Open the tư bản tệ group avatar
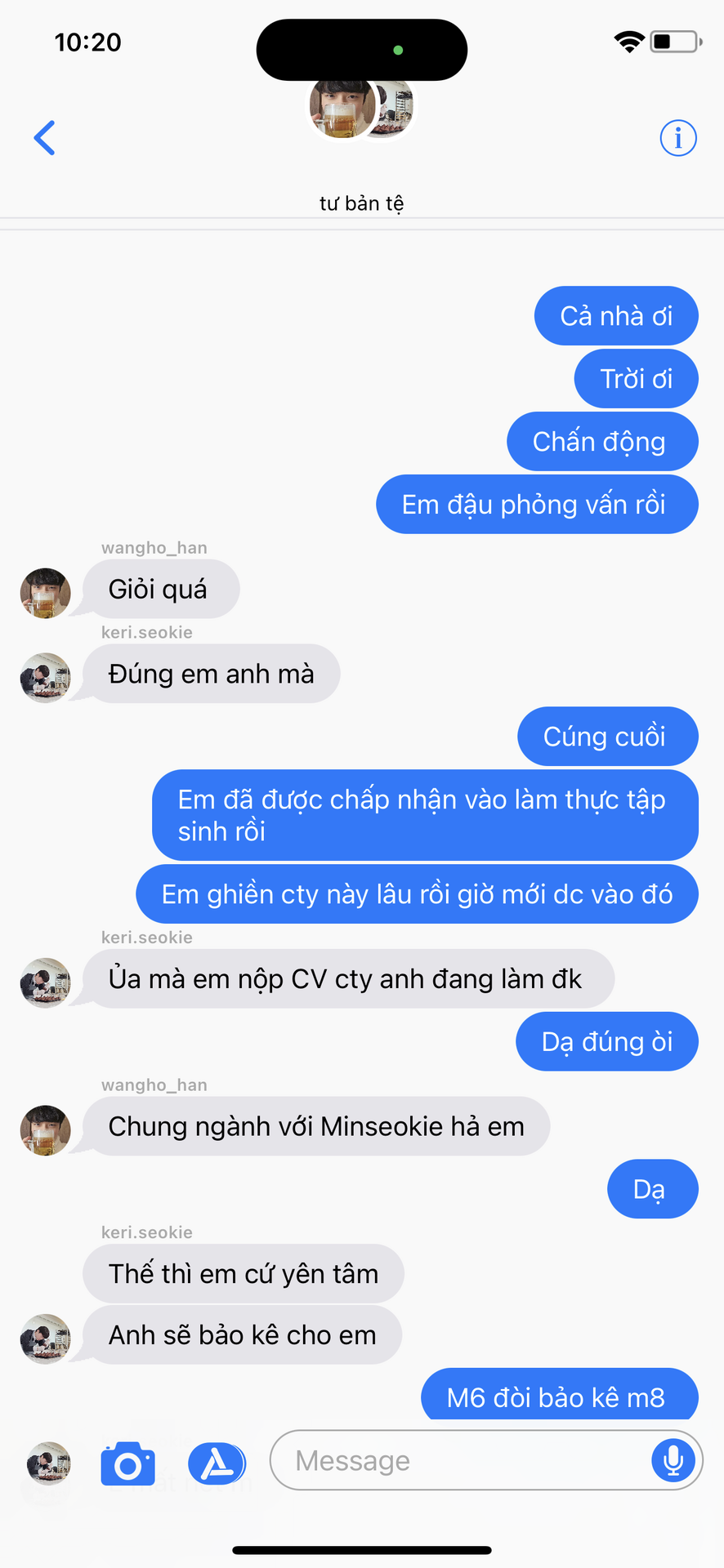 [360, 109]
